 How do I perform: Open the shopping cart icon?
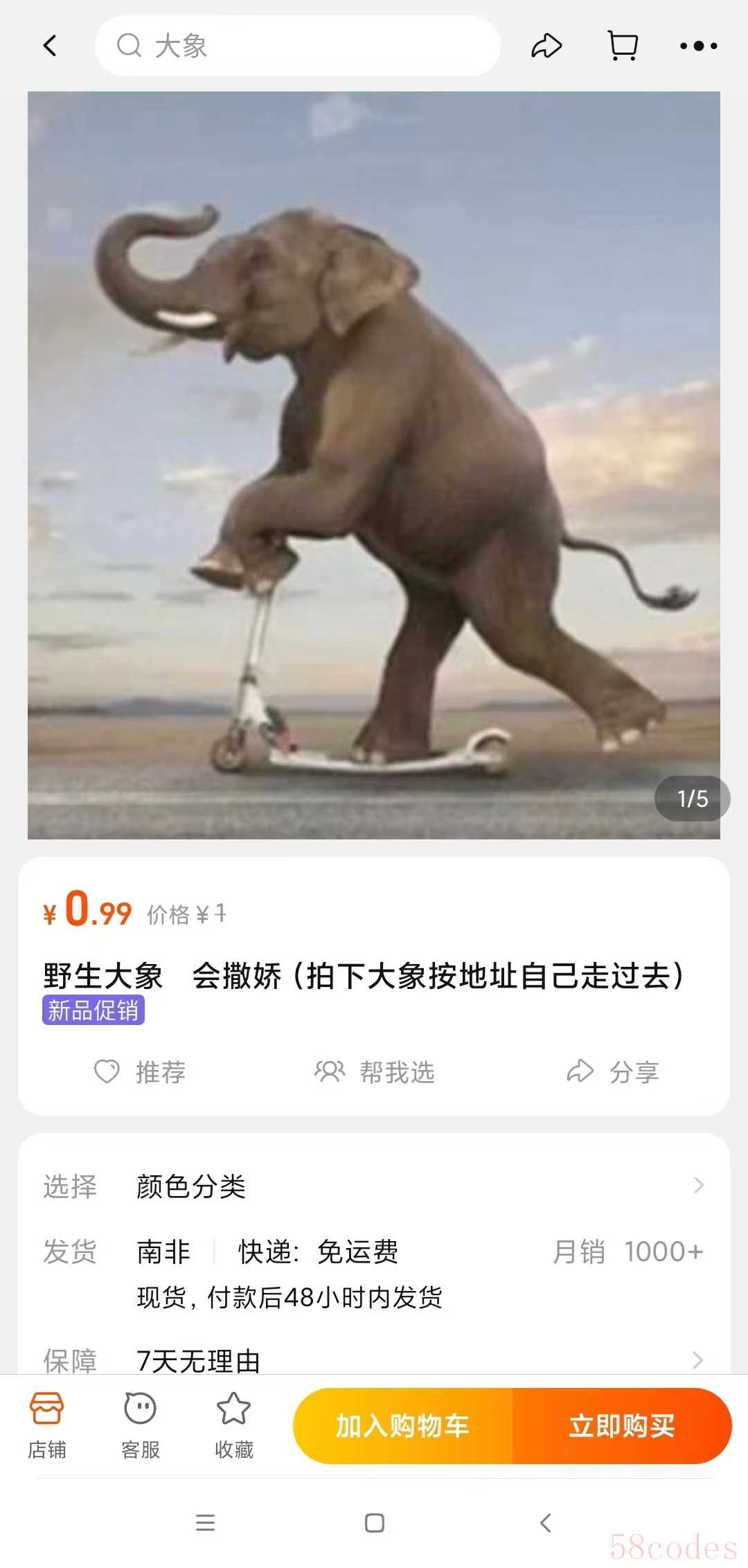click(x=623, y=46)
